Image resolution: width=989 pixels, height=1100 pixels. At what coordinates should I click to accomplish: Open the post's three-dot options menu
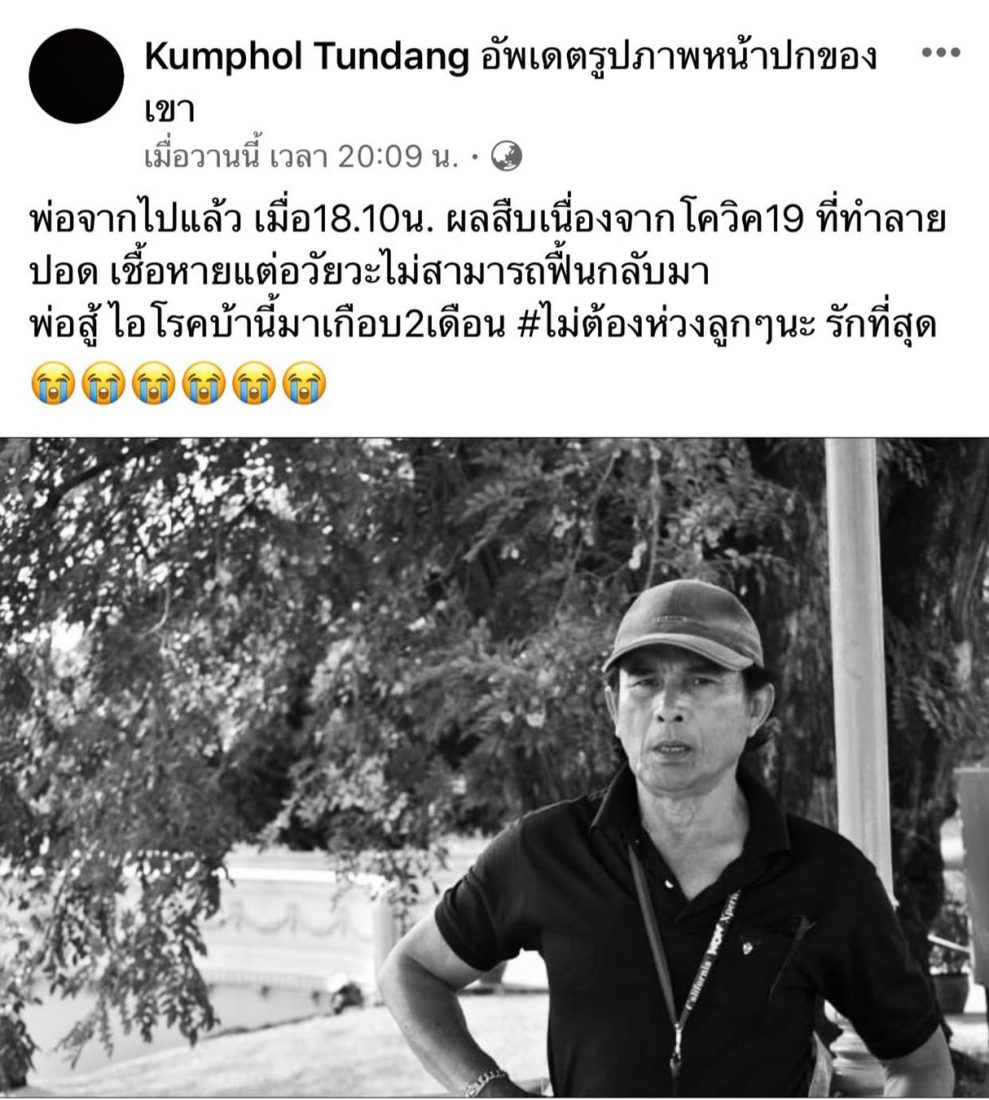(941, 53)
